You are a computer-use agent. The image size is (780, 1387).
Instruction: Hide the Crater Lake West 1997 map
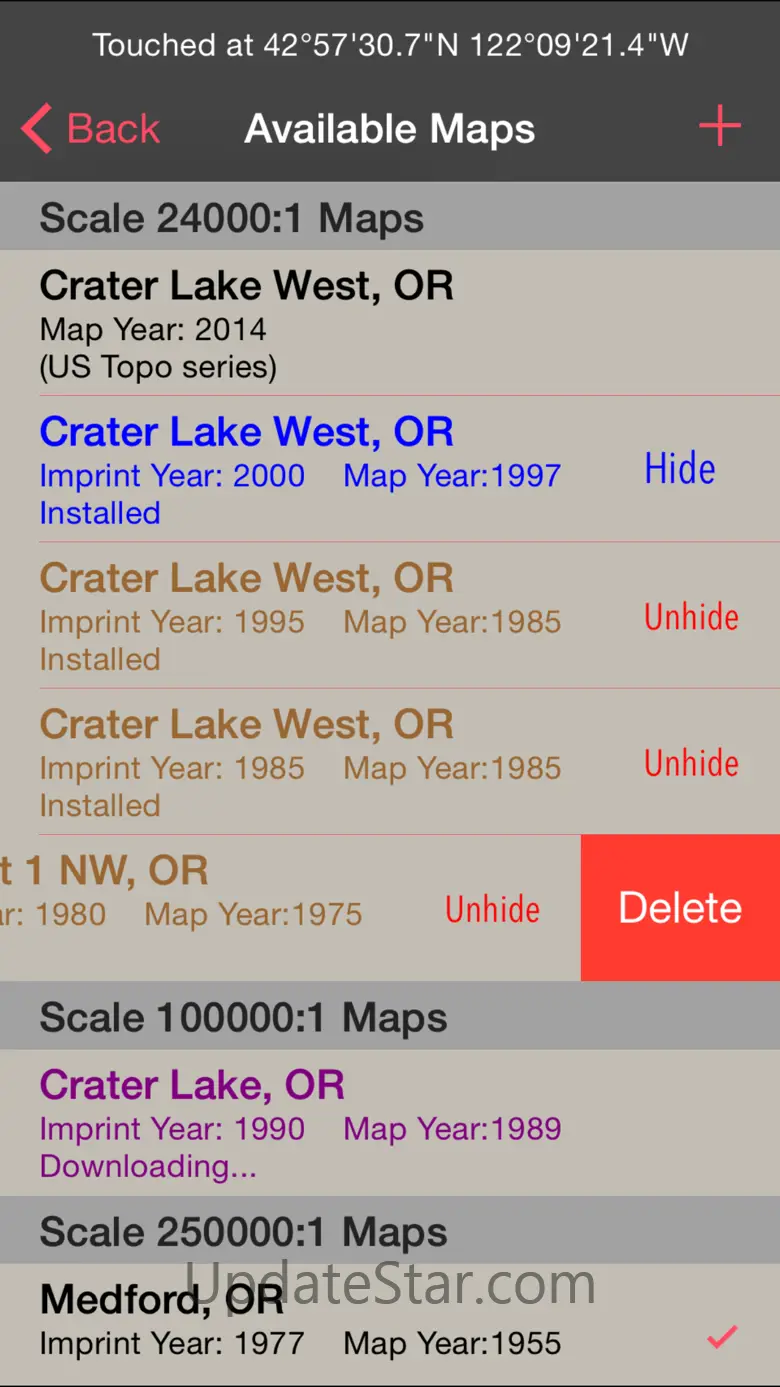click(680, 469)
